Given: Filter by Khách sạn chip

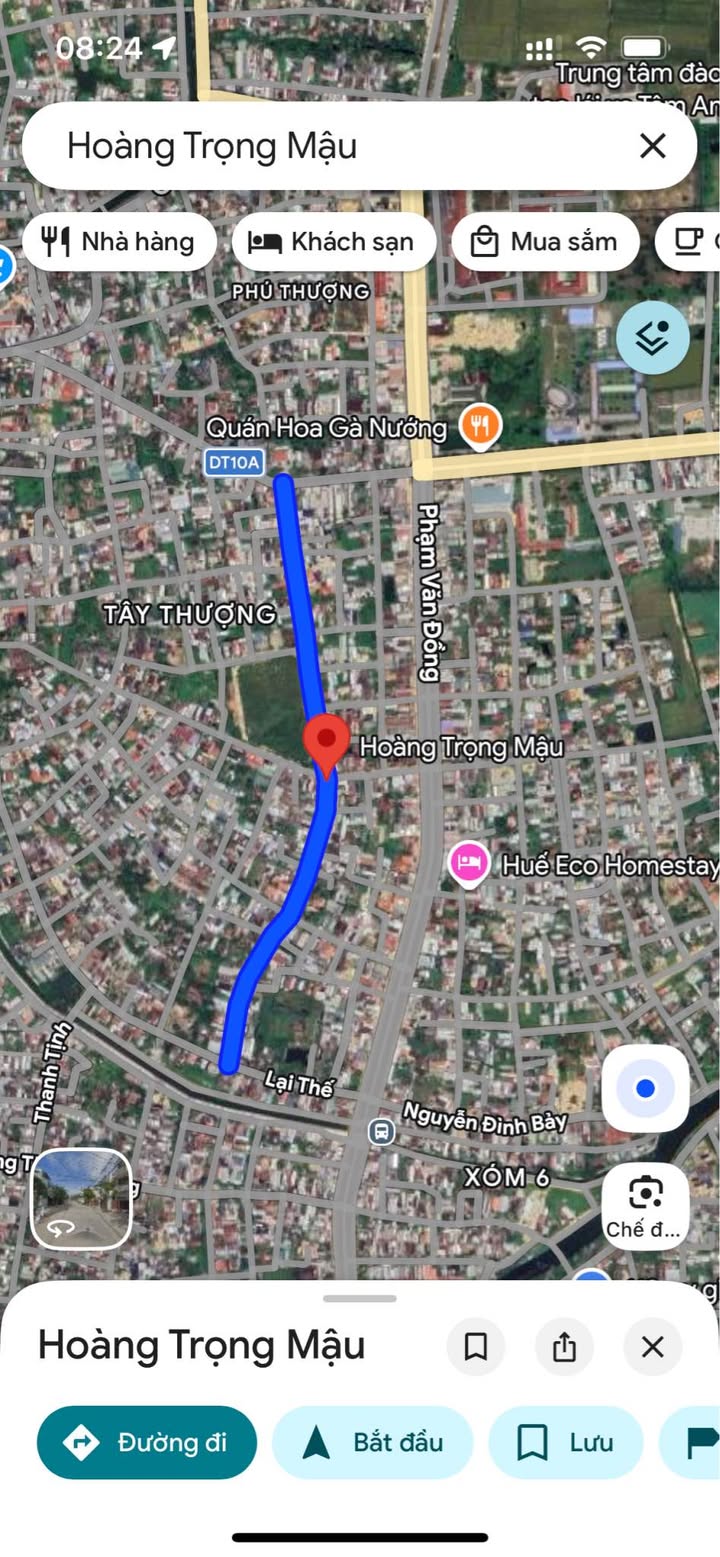Looking at the screenshot, I should (334, 242).
